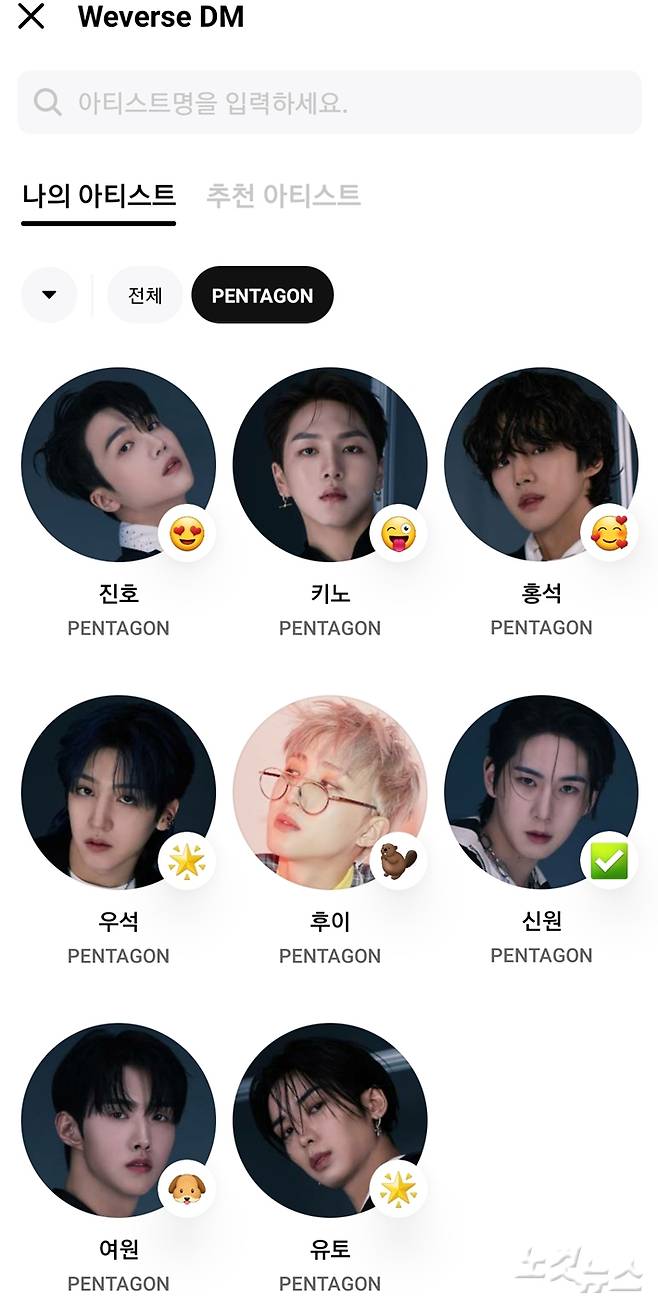Open 홍석's DM profile
This screenshot has width=658, height=1307.
[541, 465]
